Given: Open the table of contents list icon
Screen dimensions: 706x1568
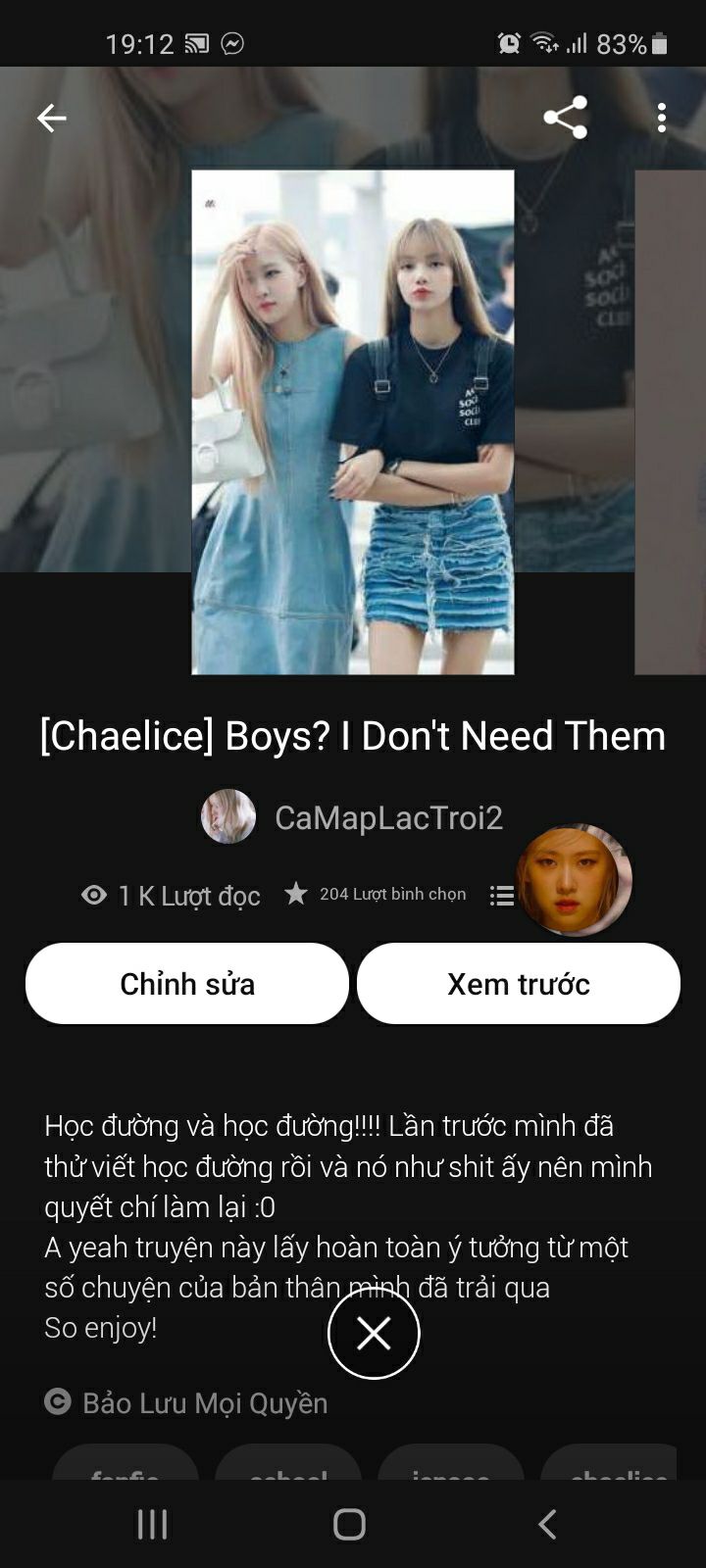Looking at the screenshot, I should pos(501,895).
